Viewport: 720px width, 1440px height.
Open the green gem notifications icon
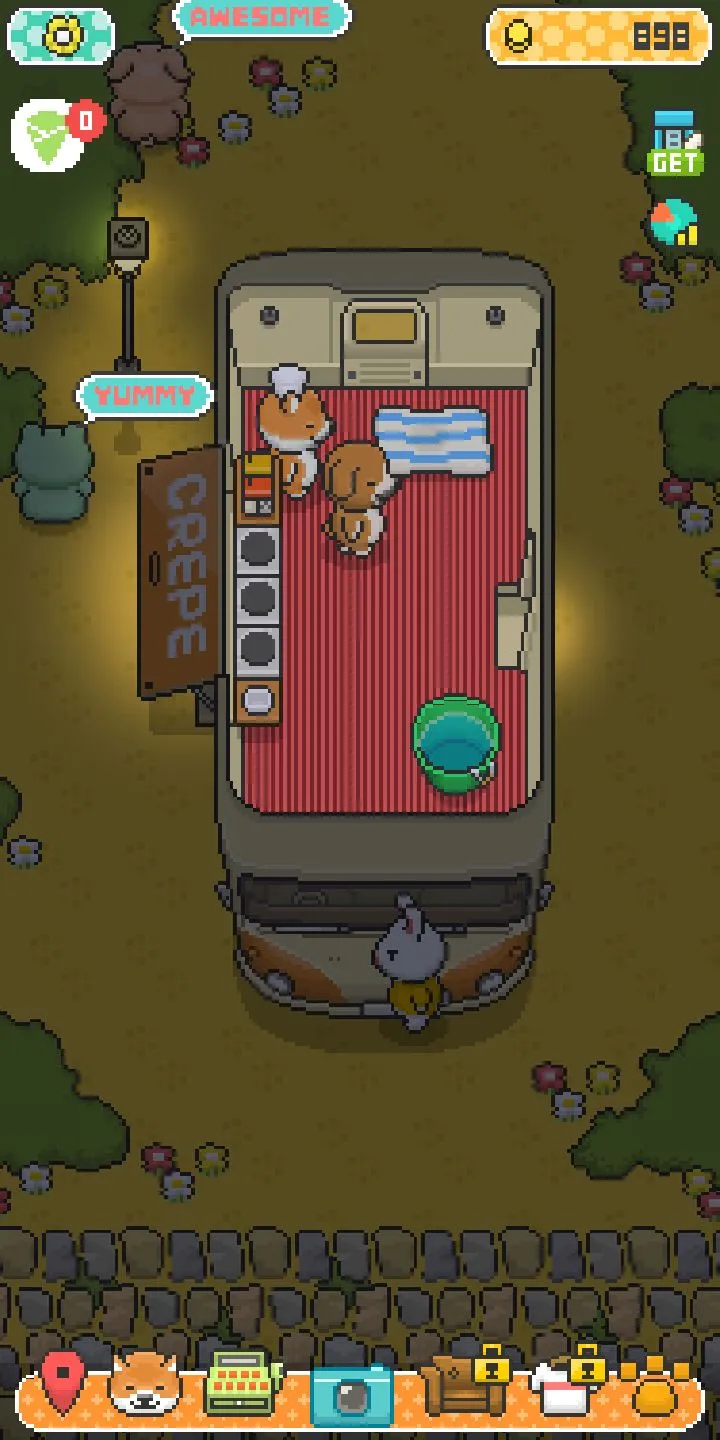tap(50, 135)
